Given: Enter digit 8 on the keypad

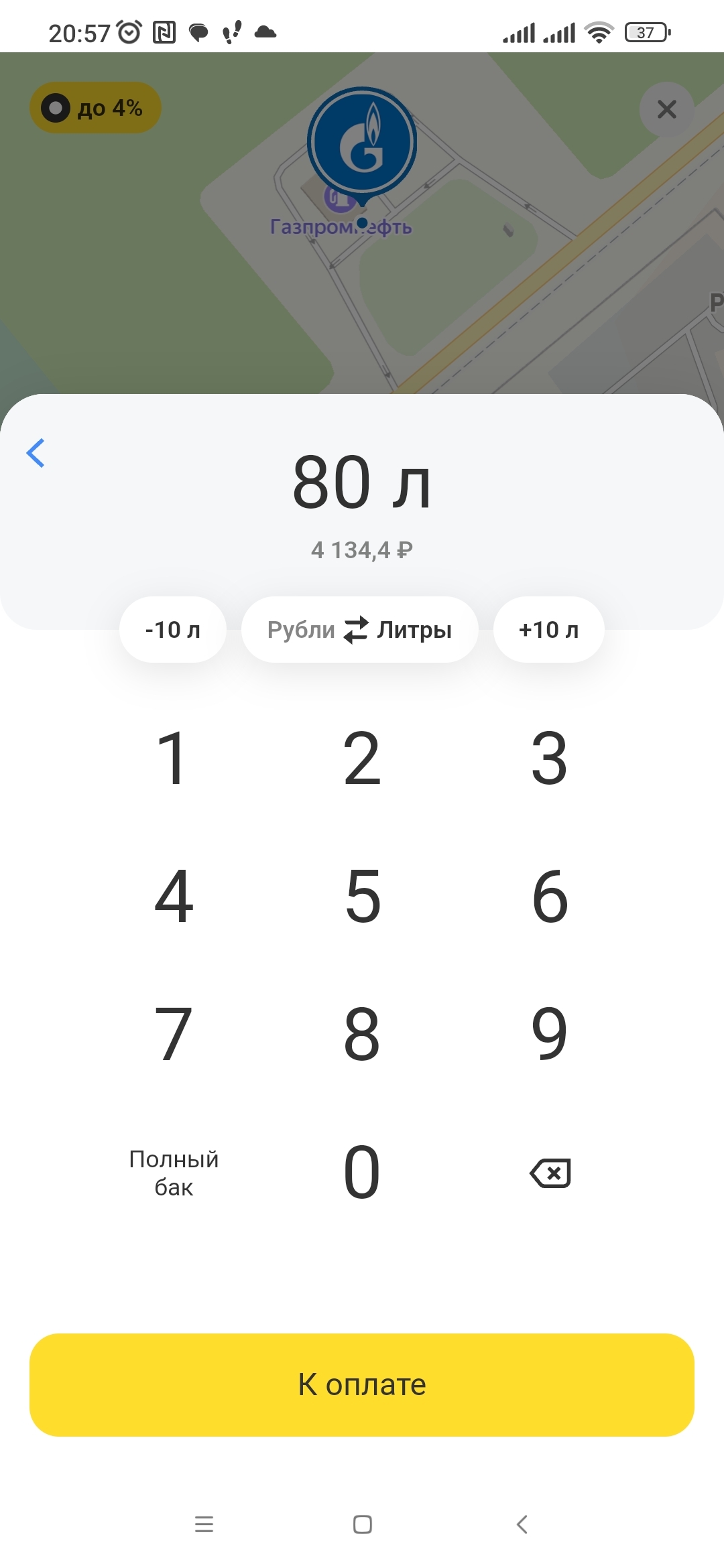Looking at the screenshot, I should [362, 1035].
